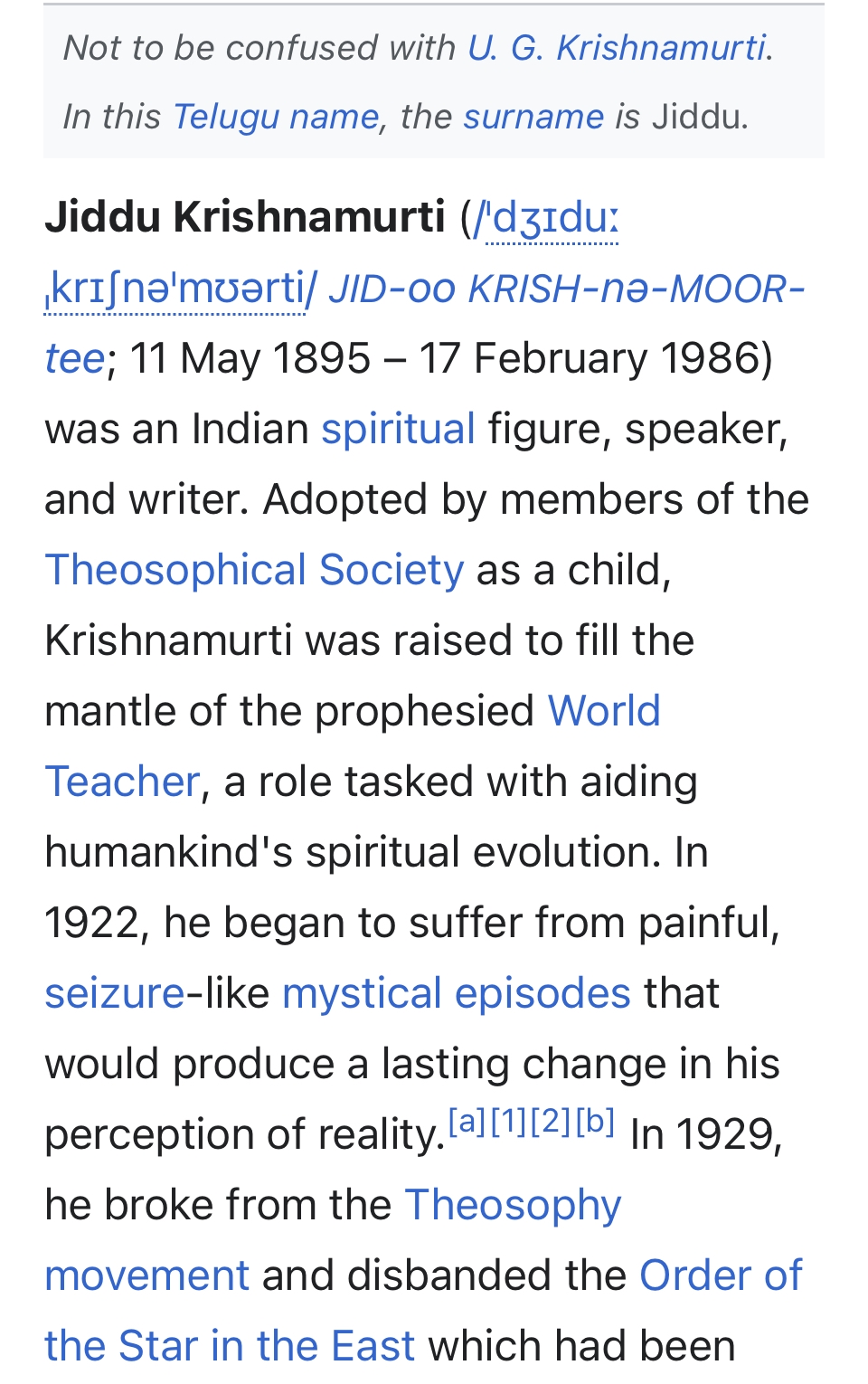Follow the surname link
This screenshot has width=868, height=1384.
[533, 117]
